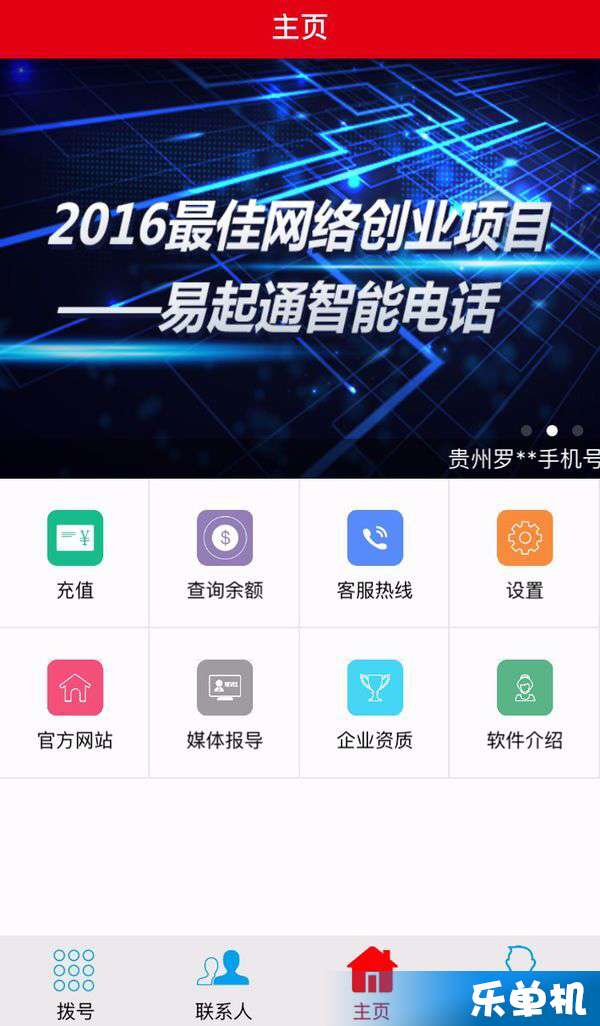Visit the 官方网站 official website
600x1026 pixels.
pyautogui.click(x=75, y=702)
